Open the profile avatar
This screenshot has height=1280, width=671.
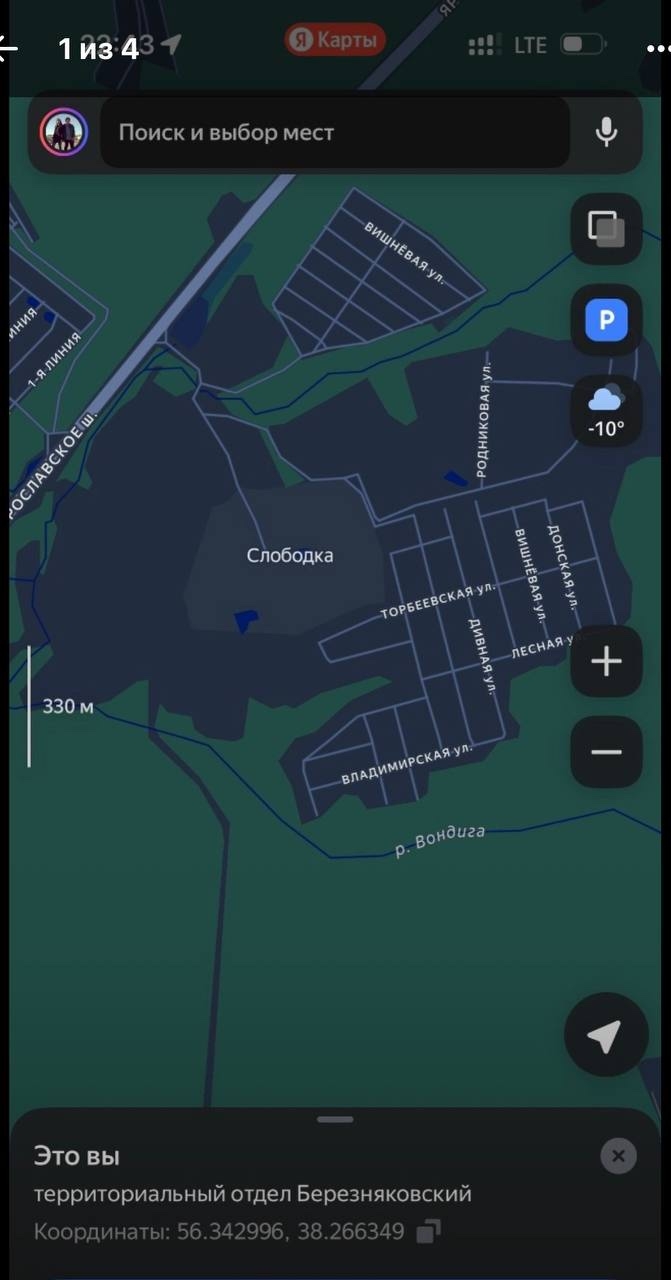click(64, 132)
